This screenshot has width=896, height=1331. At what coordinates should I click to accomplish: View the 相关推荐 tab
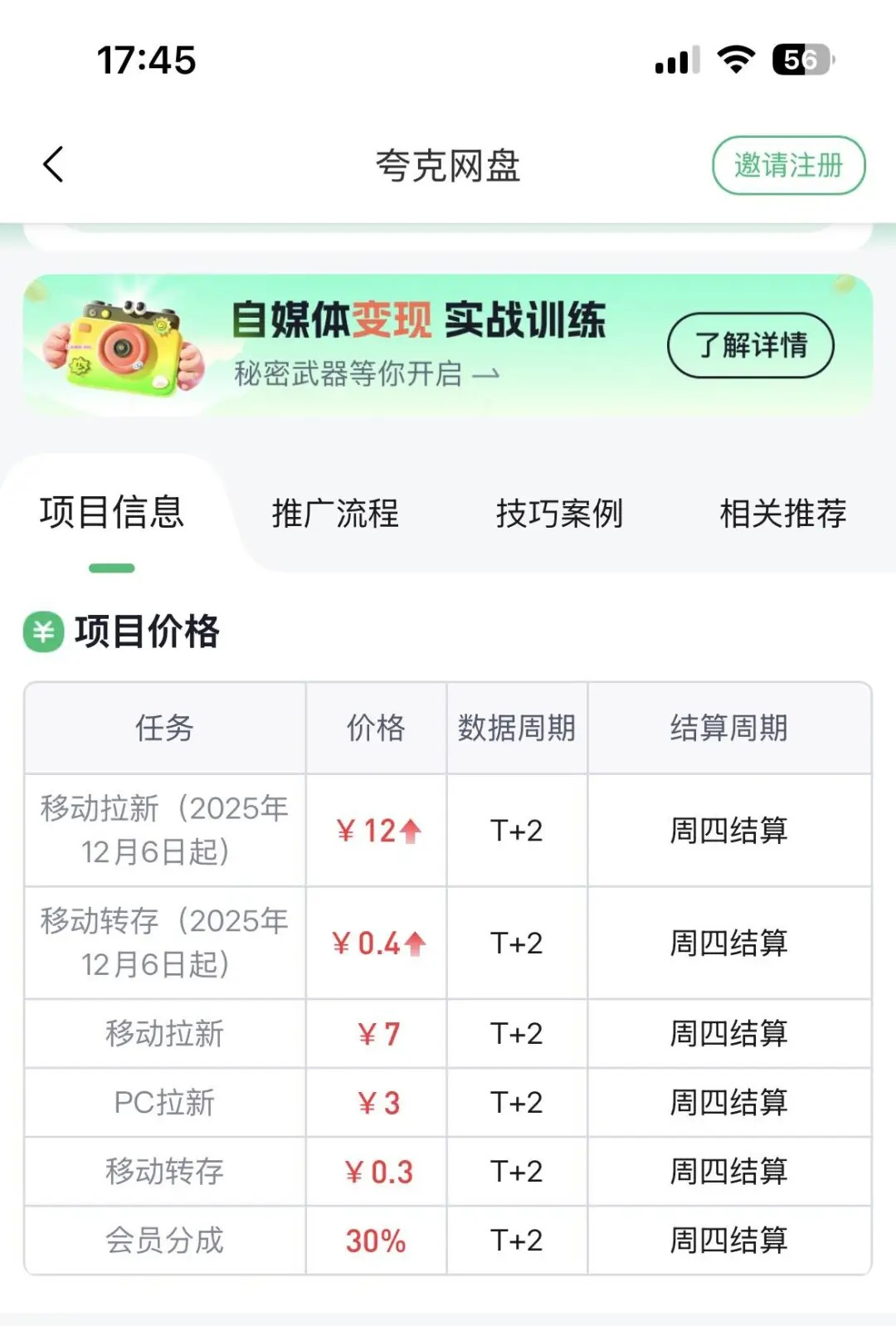782,514
